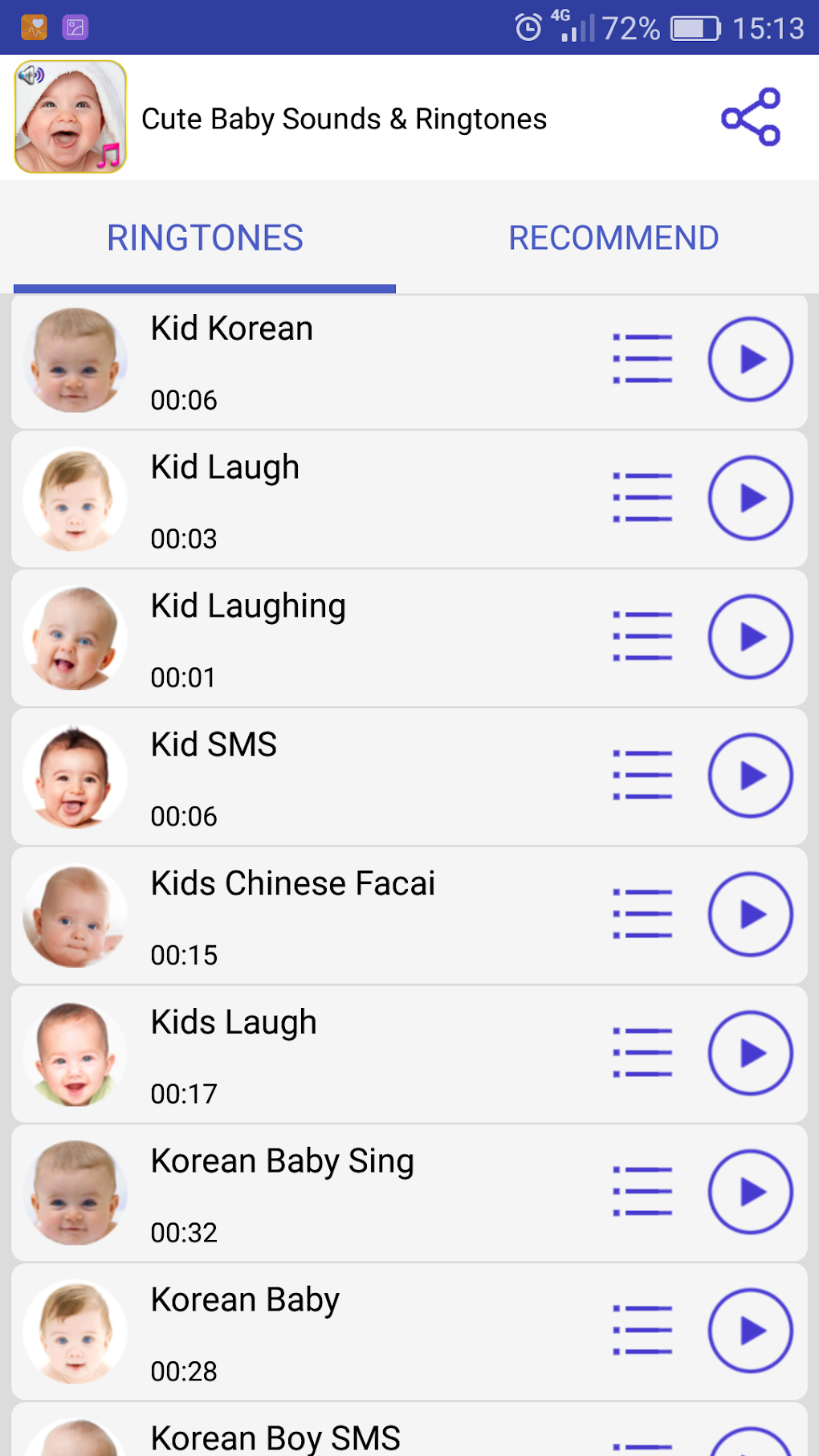Open options list for Korean Baby Sing

(642, 1192)
